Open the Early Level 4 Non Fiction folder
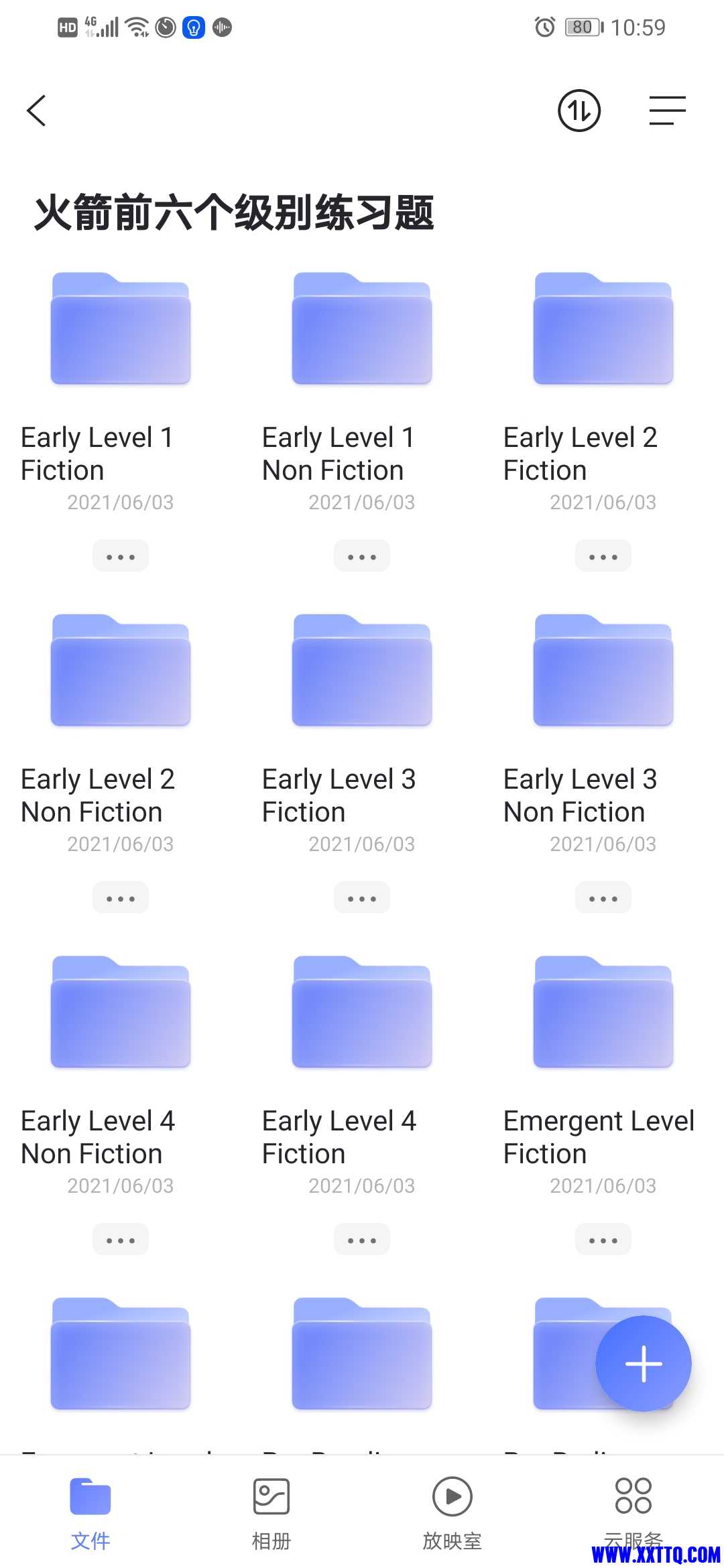The width and height of the screenshot is (724, 1568). tap(121, 1012)
